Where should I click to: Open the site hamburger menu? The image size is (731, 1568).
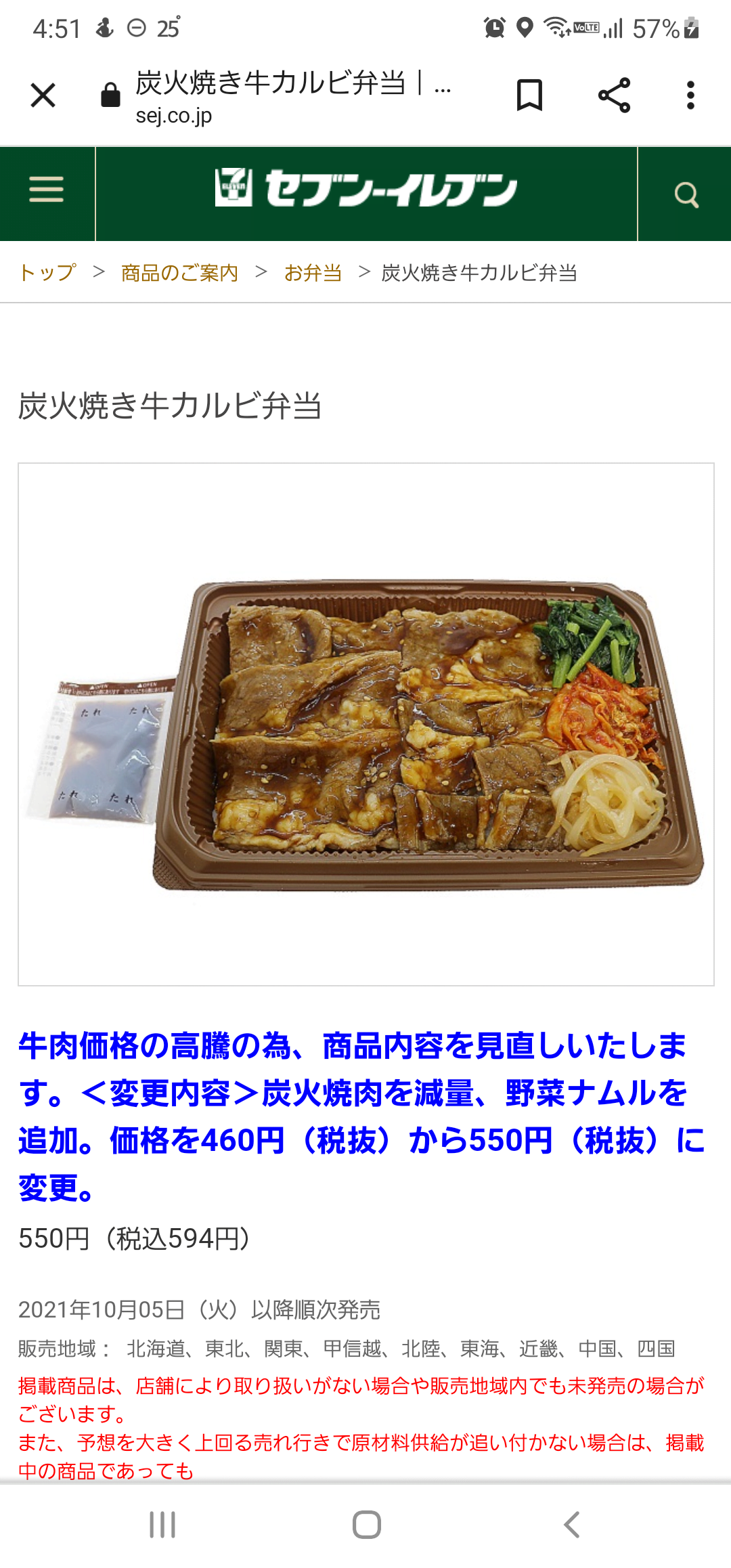tap(47, 190)
